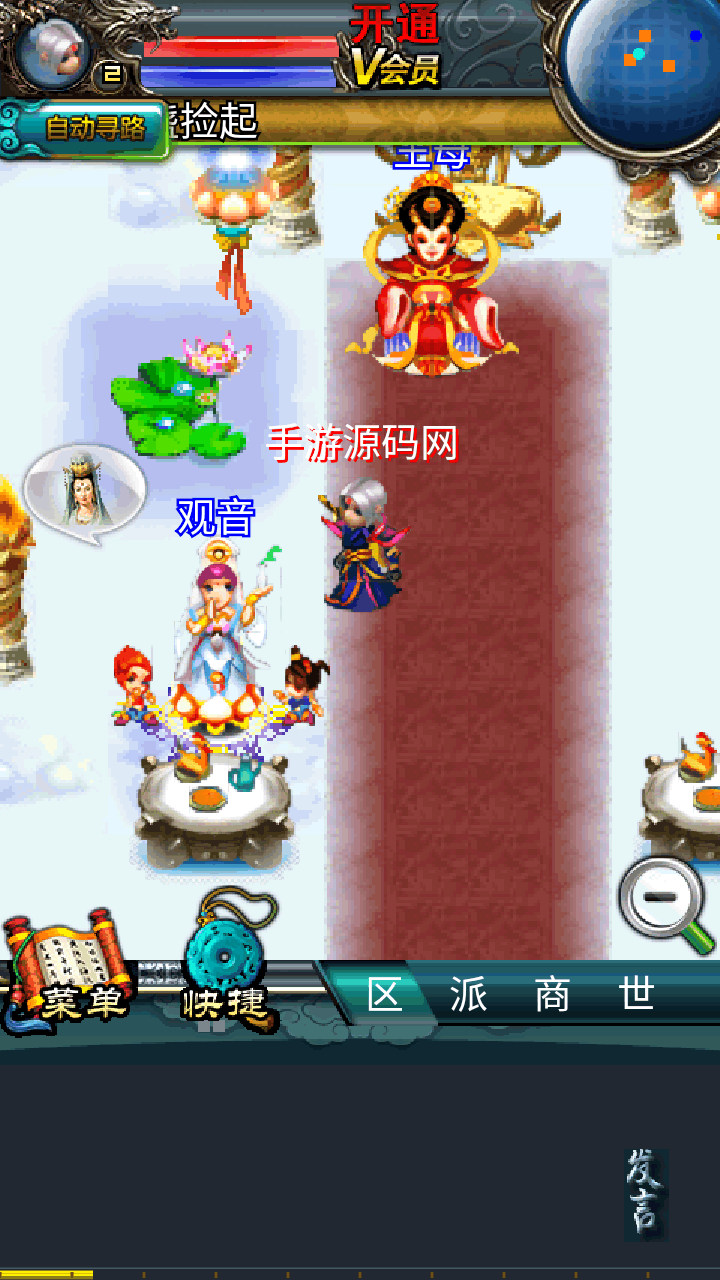
Task: Tap the 观音 portrait speech bubble
Action: pos(82,493)
